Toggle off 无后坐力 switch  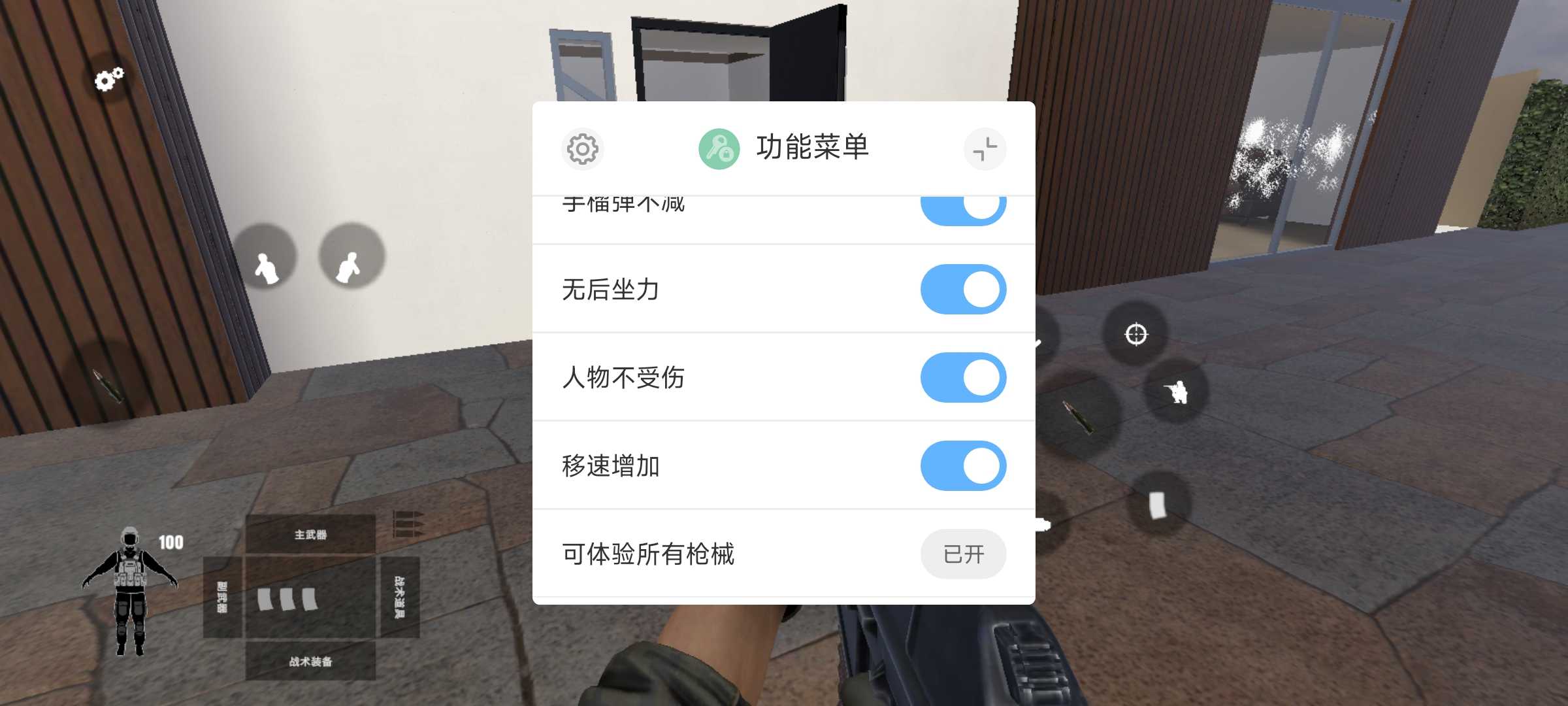[x=963, y=290]
